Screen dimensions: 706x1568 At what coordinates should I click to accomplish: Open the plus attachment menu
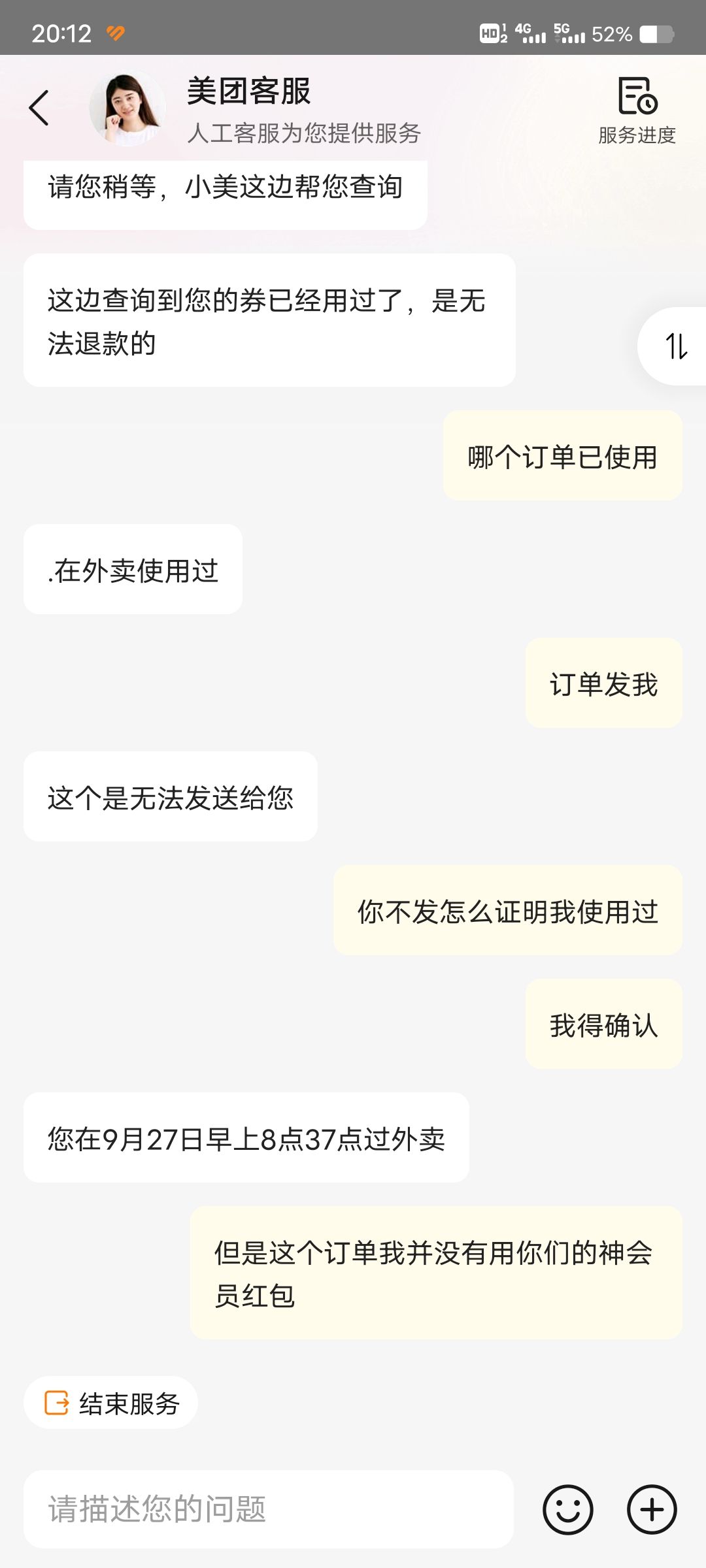652,1509
